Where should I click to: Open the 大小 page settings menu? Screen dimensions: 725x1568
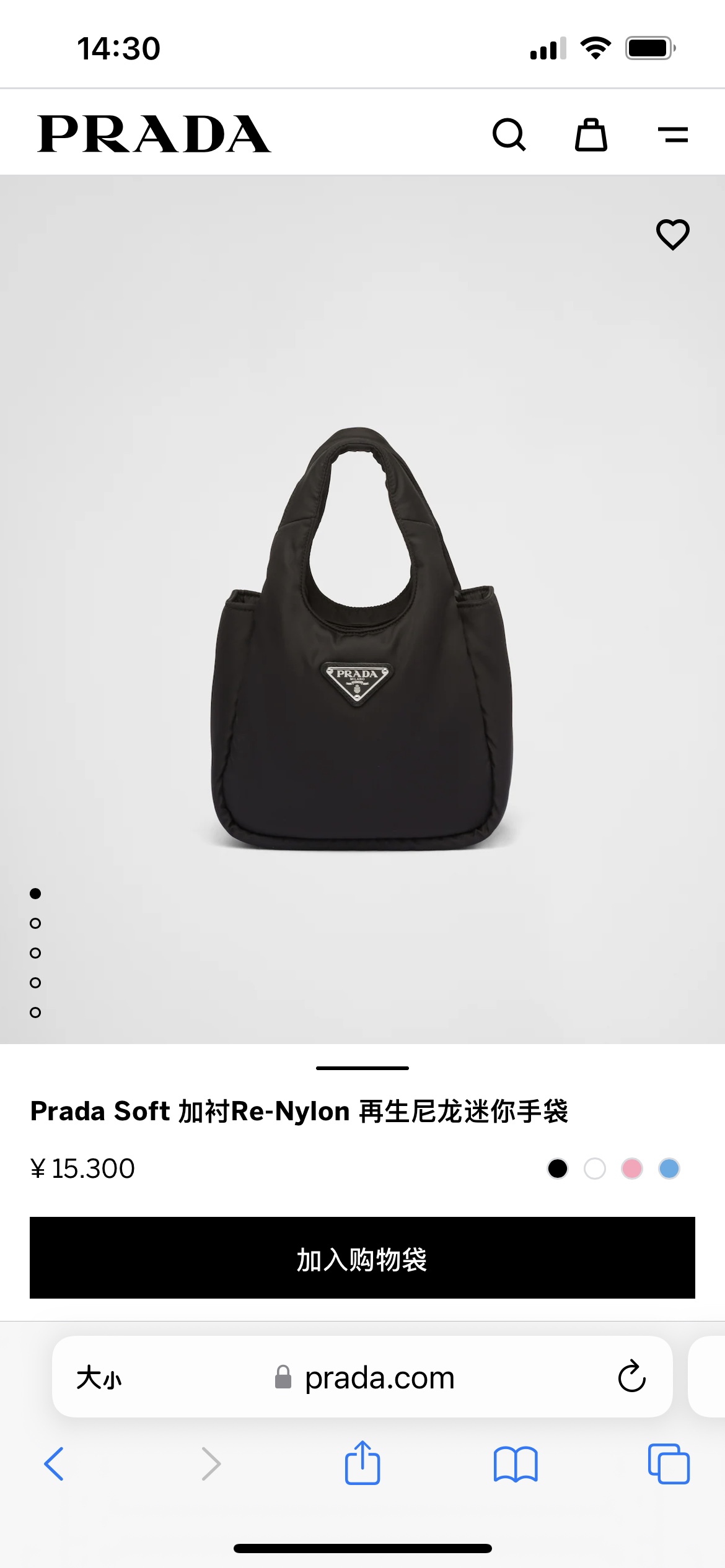coord(99,1378)
